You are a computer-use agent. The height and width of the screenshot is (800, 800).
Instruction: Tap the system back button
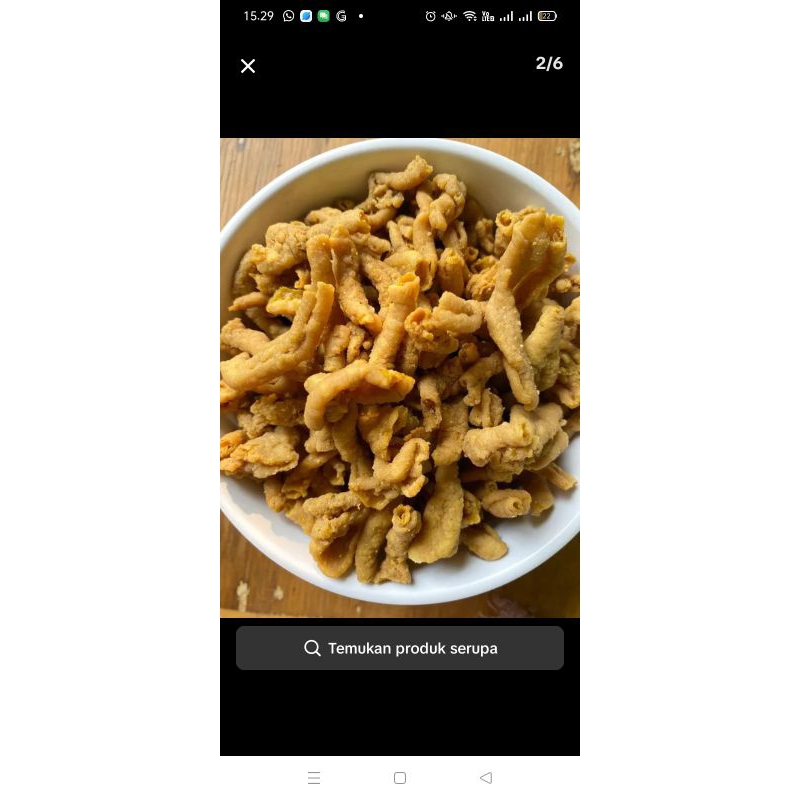486,778
